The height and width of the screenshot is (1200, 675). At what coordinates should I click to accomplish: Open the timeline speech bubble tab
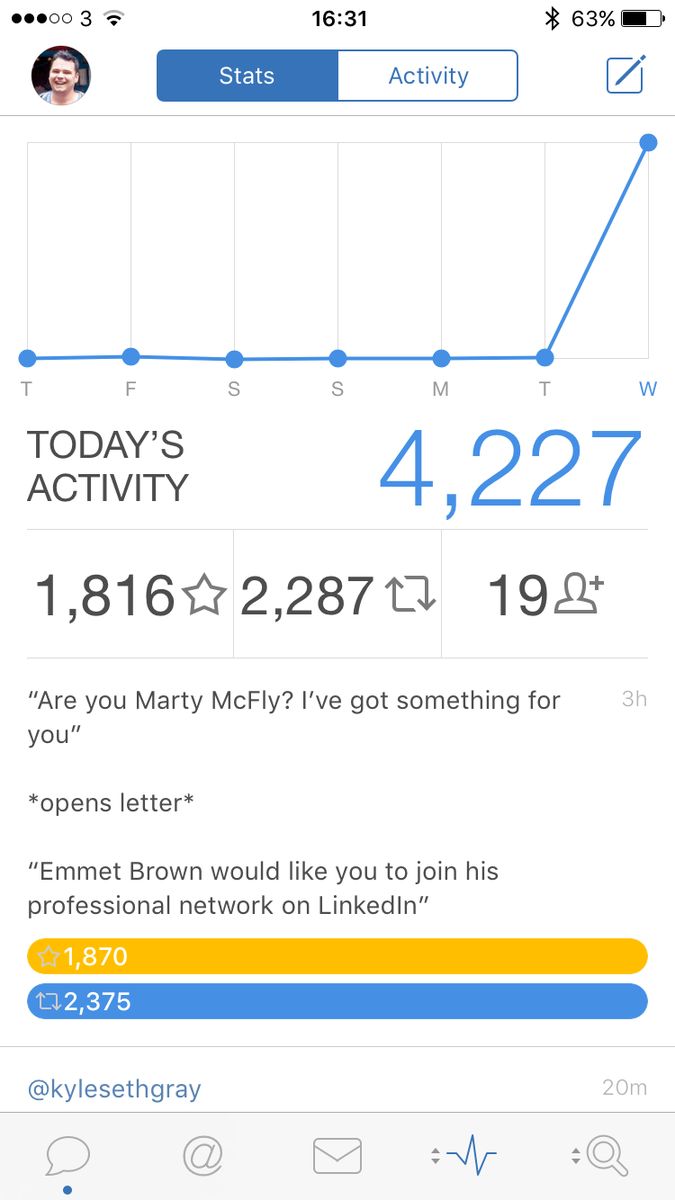(67, 1157)
